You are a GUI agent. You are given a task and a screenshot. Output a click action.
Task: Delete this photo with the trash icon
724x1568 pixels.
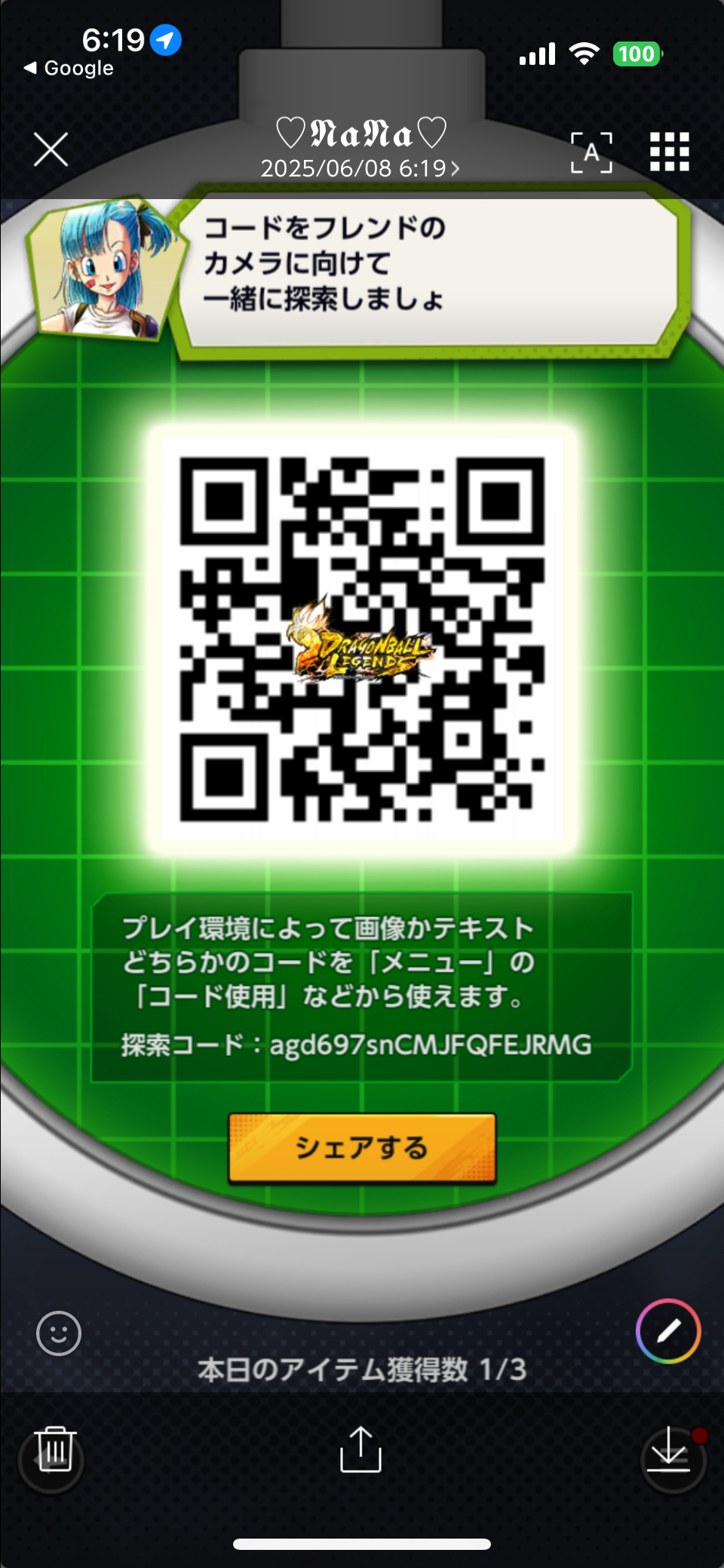pyautogui.click(x=54, y=1449)
